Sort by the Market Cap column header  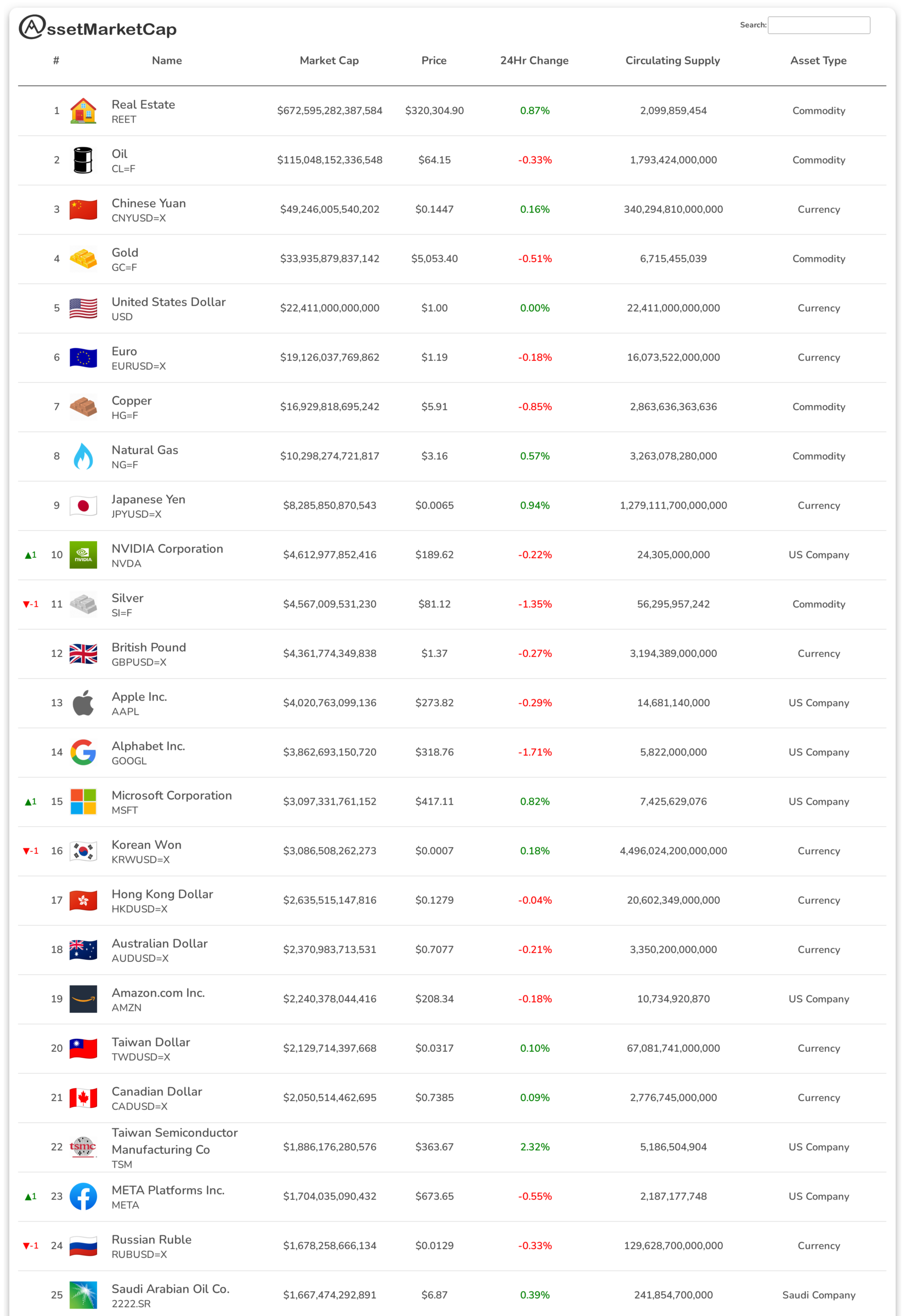tap(330, 61)
